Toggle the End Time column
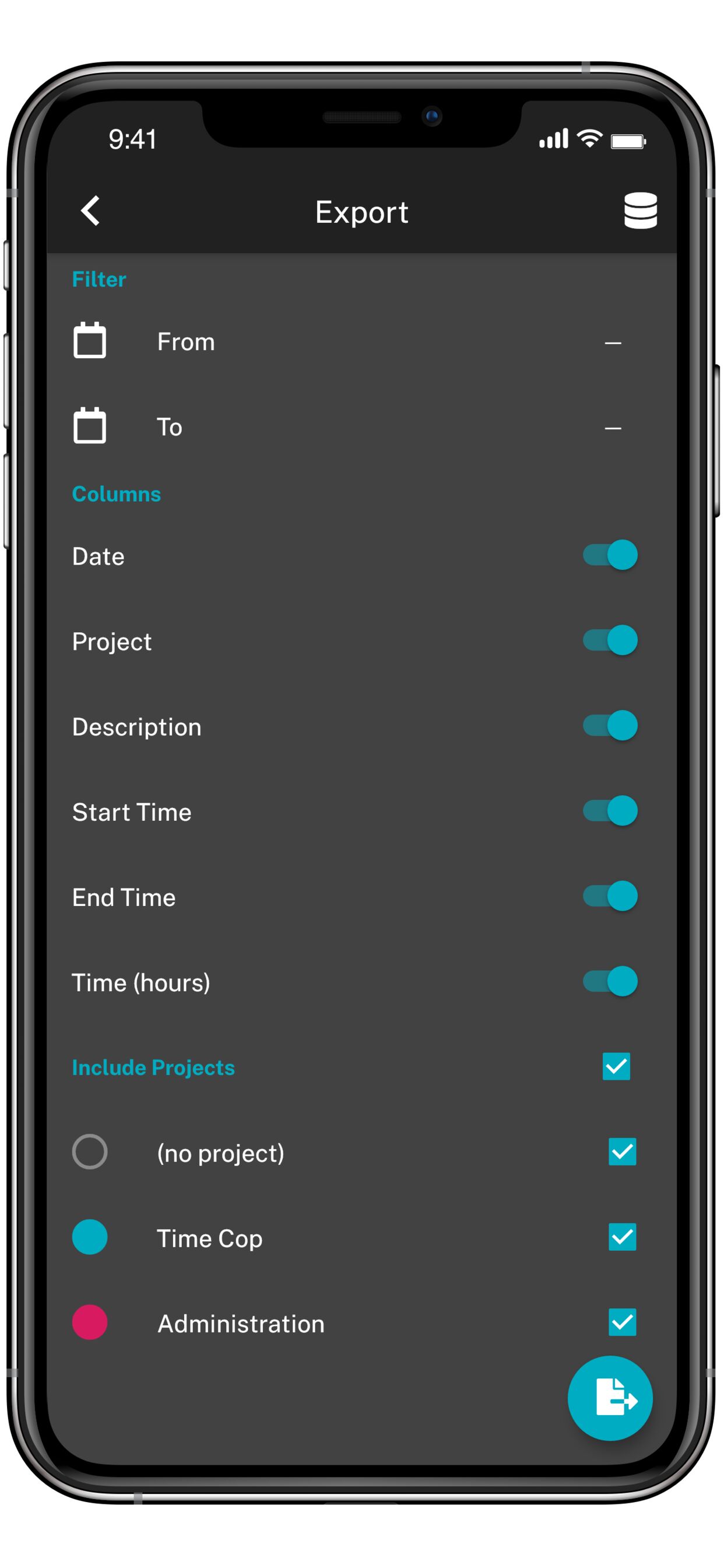 (610, 896)
